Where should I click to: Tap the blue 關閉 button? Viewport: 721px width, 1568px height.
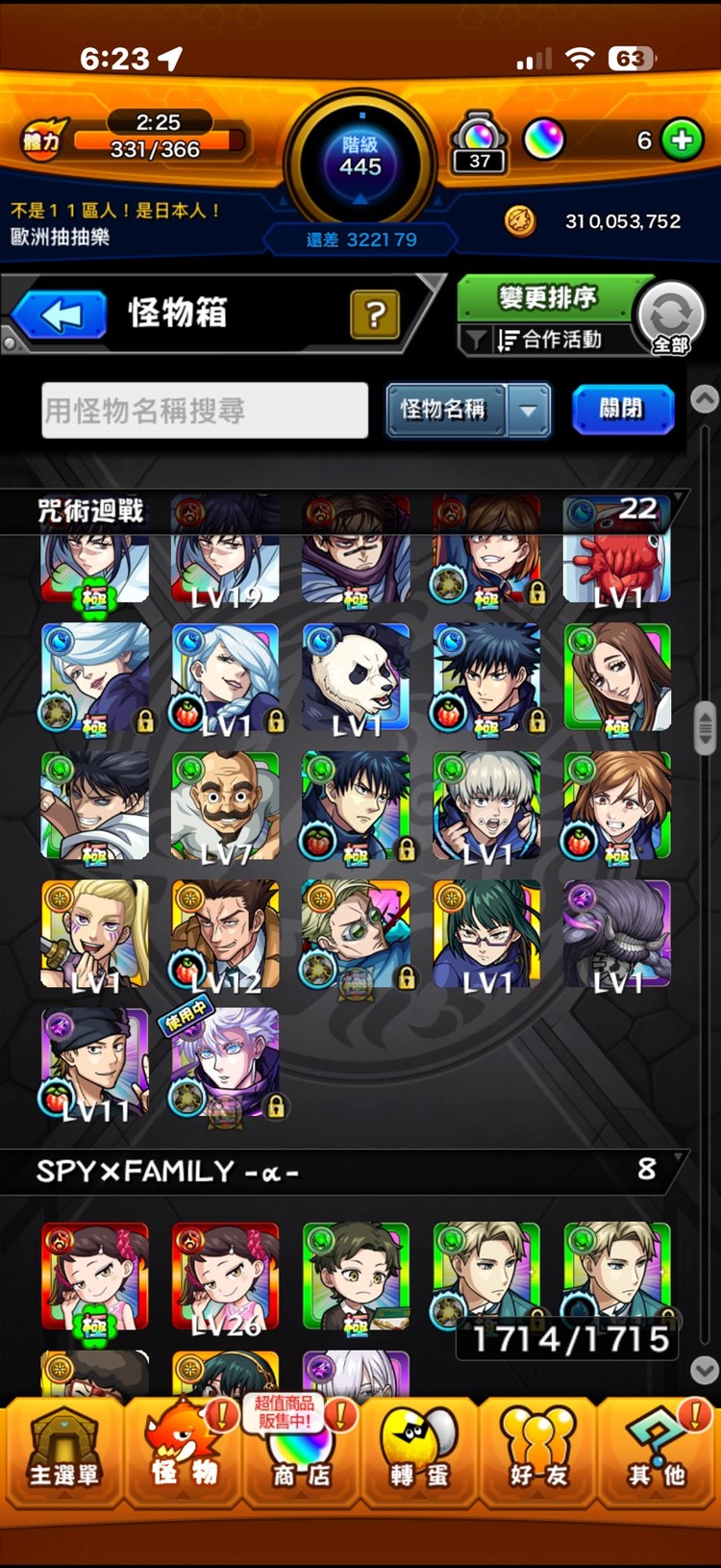[x=622, y=410]
